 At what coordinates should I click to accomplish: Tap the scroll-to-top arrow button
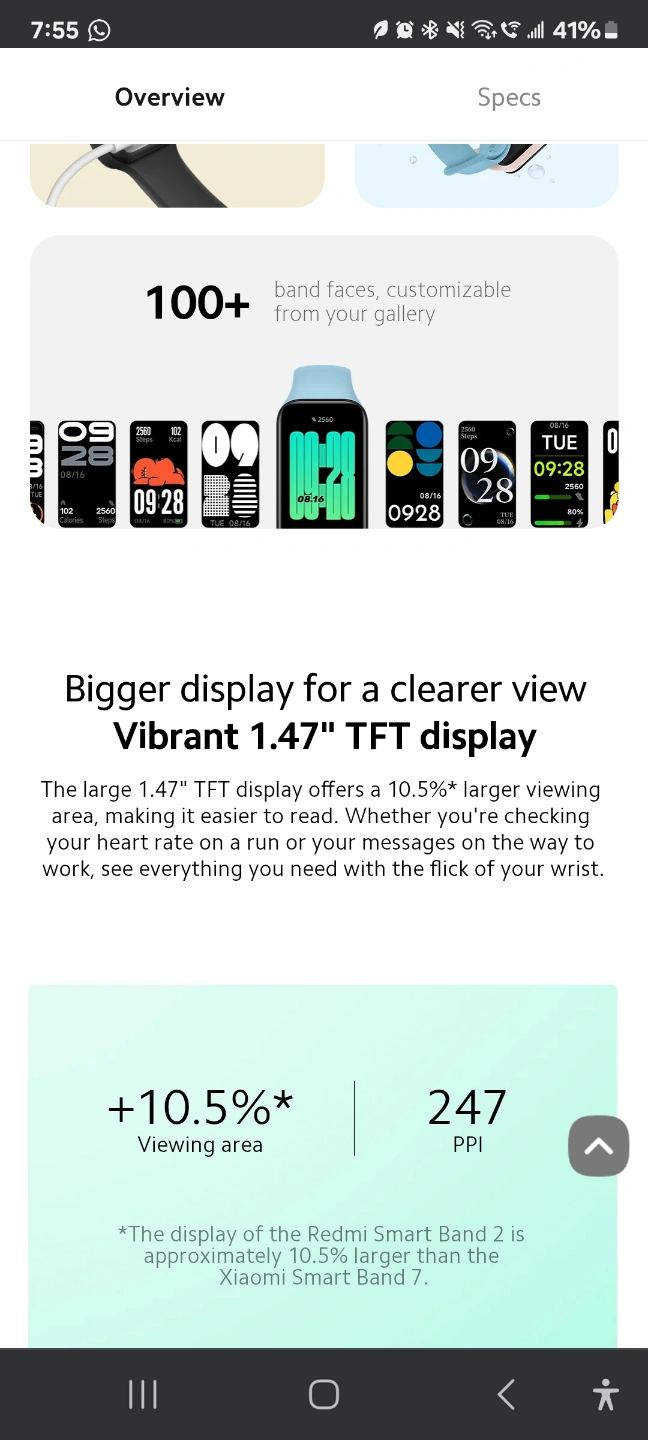[x=598, y=1146]
